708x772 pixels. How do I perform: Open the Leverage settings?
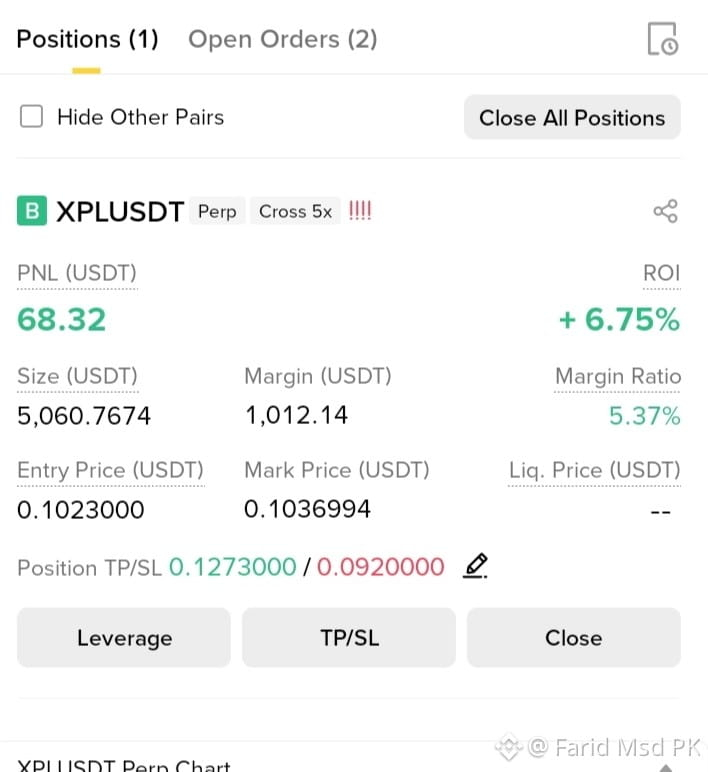(x=124, y=638)
